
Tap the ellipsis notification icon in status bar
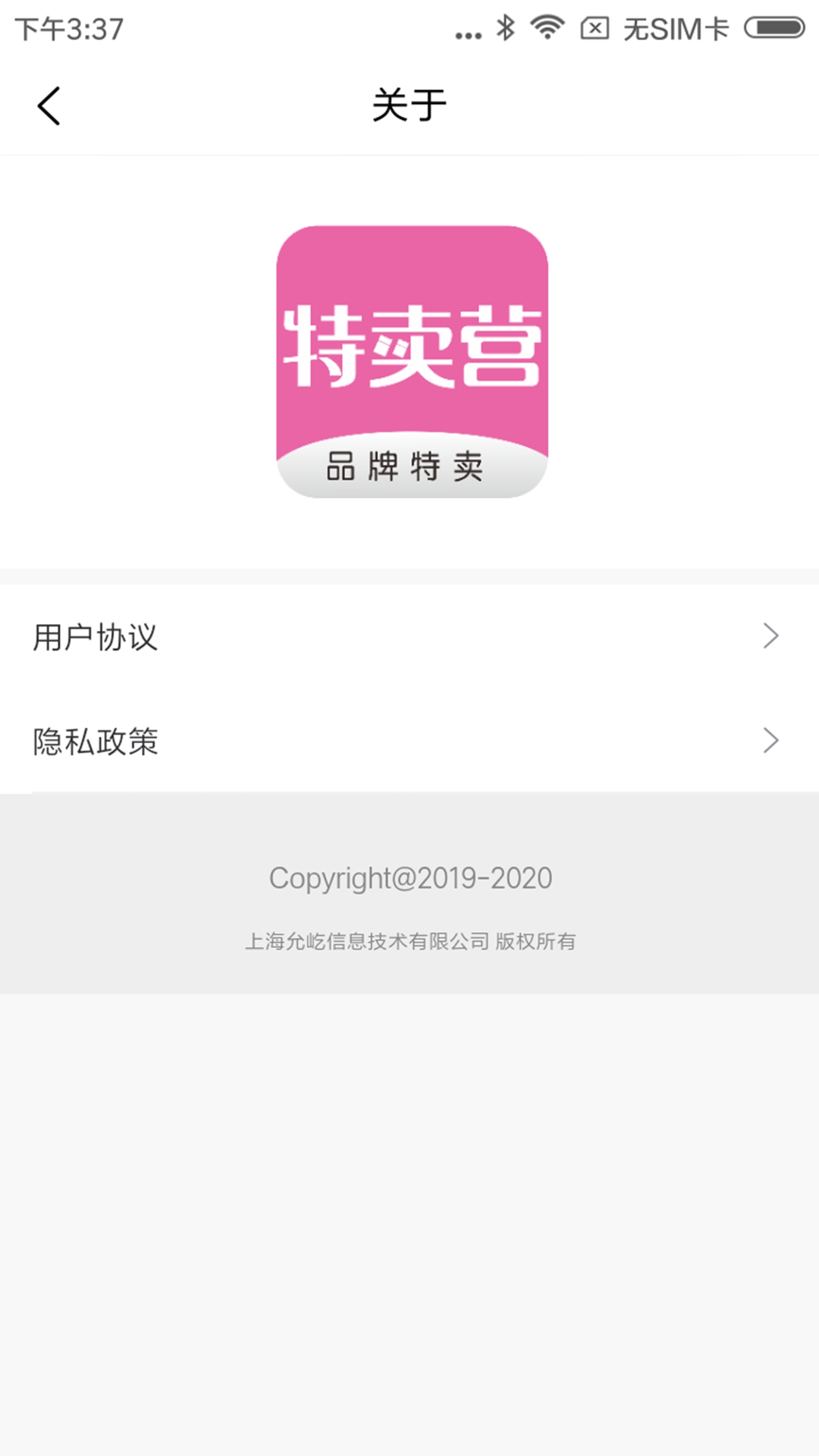[466, 32]
